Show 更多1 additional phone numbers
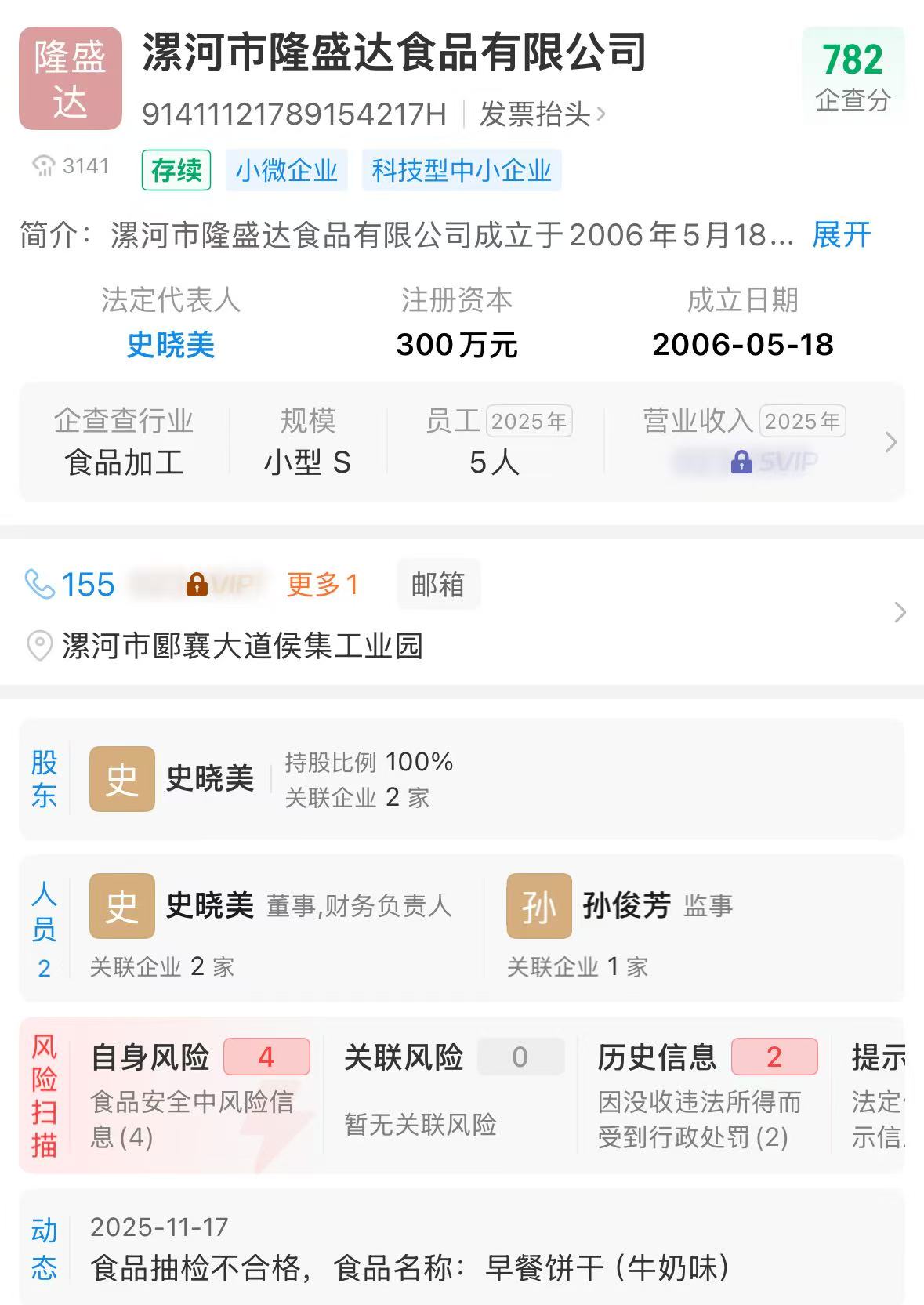This screenshot has height=1305, width=924. pos(323,585)
